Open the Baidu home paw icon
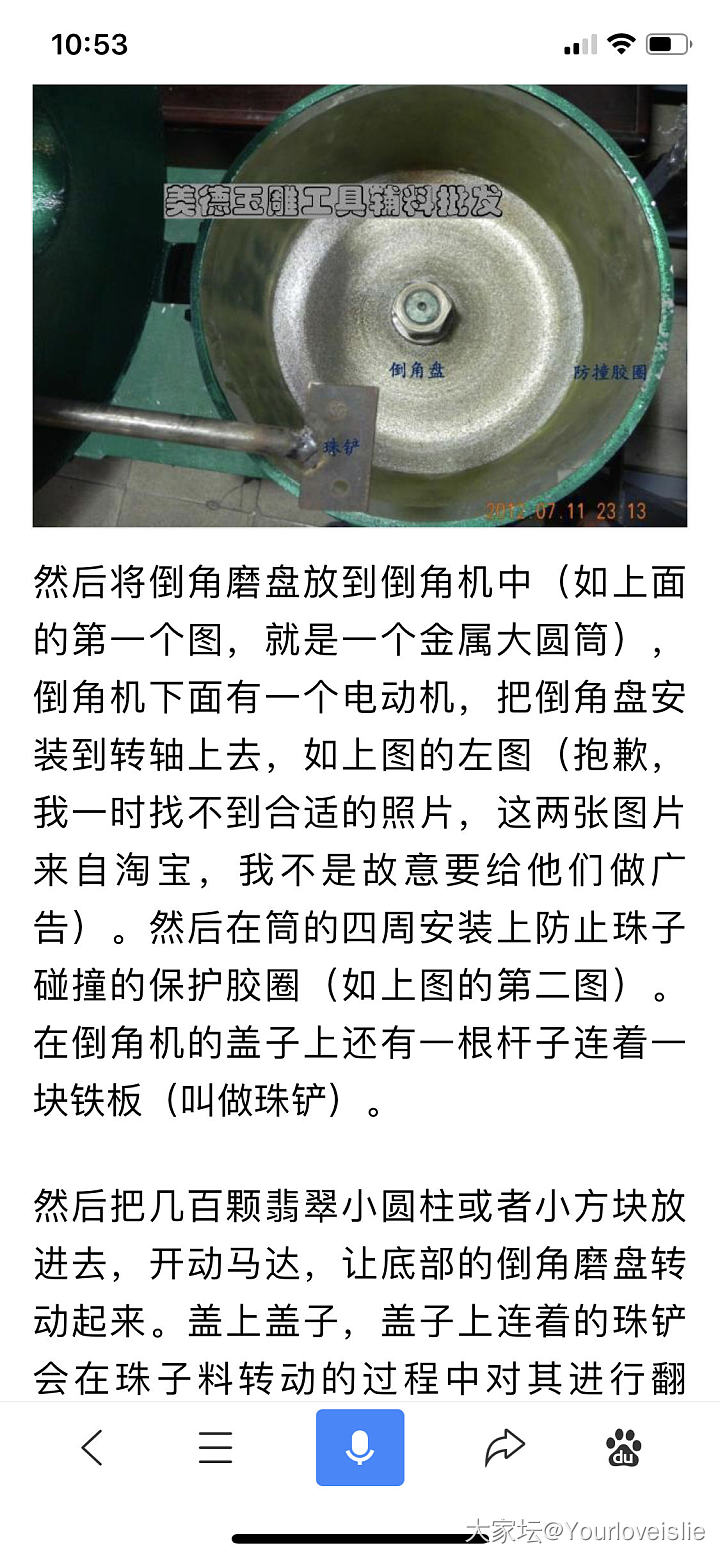The width and height of the screenshot is (720, 1559). [624, 1447]
